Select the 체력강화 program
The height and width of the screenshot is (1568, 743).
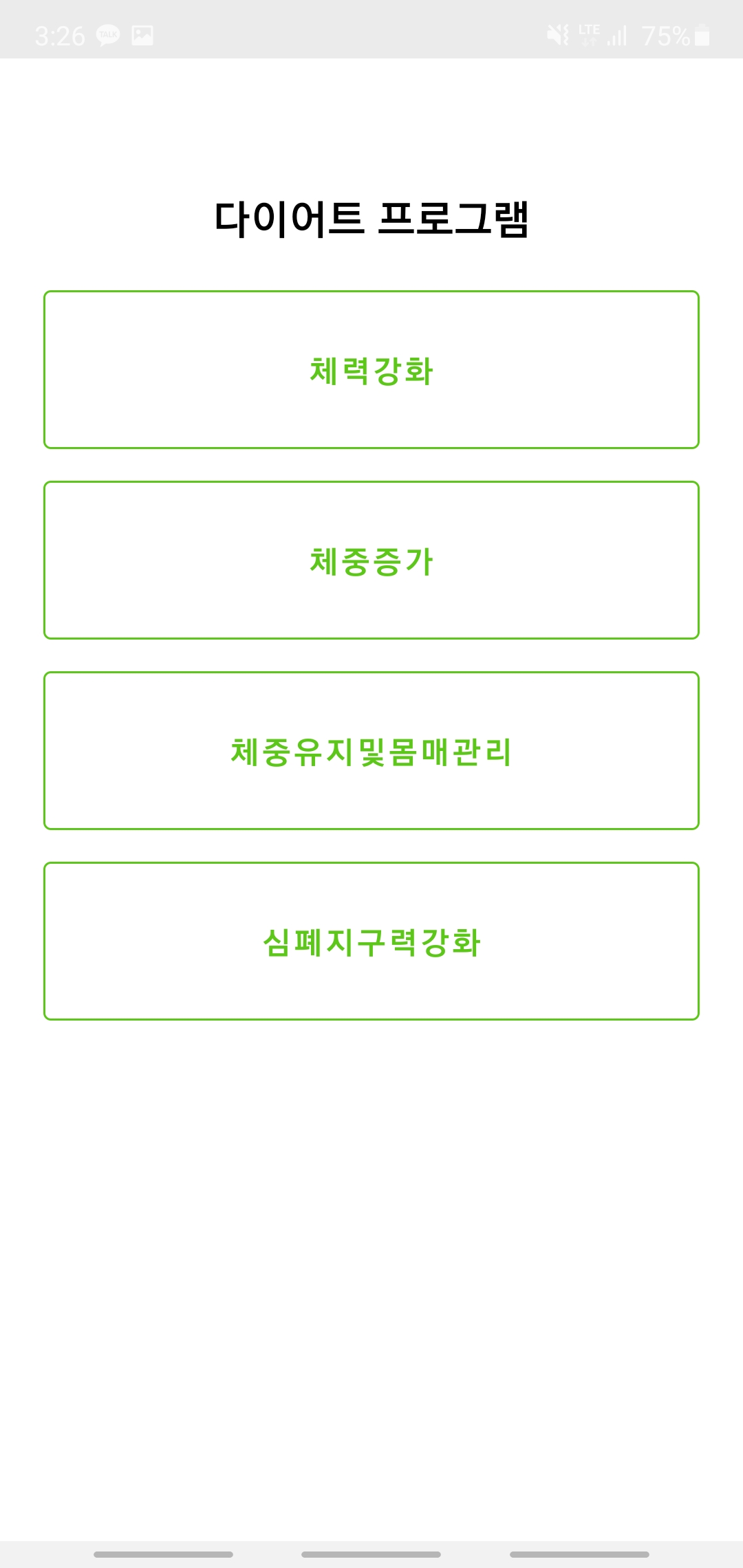[x=371, y=370]
